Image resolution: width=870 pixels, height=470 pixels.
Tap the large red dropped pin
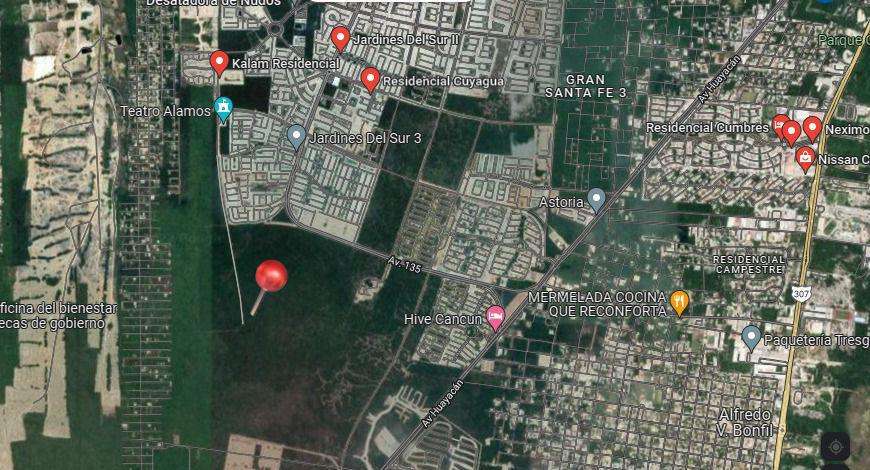(271, 277)
